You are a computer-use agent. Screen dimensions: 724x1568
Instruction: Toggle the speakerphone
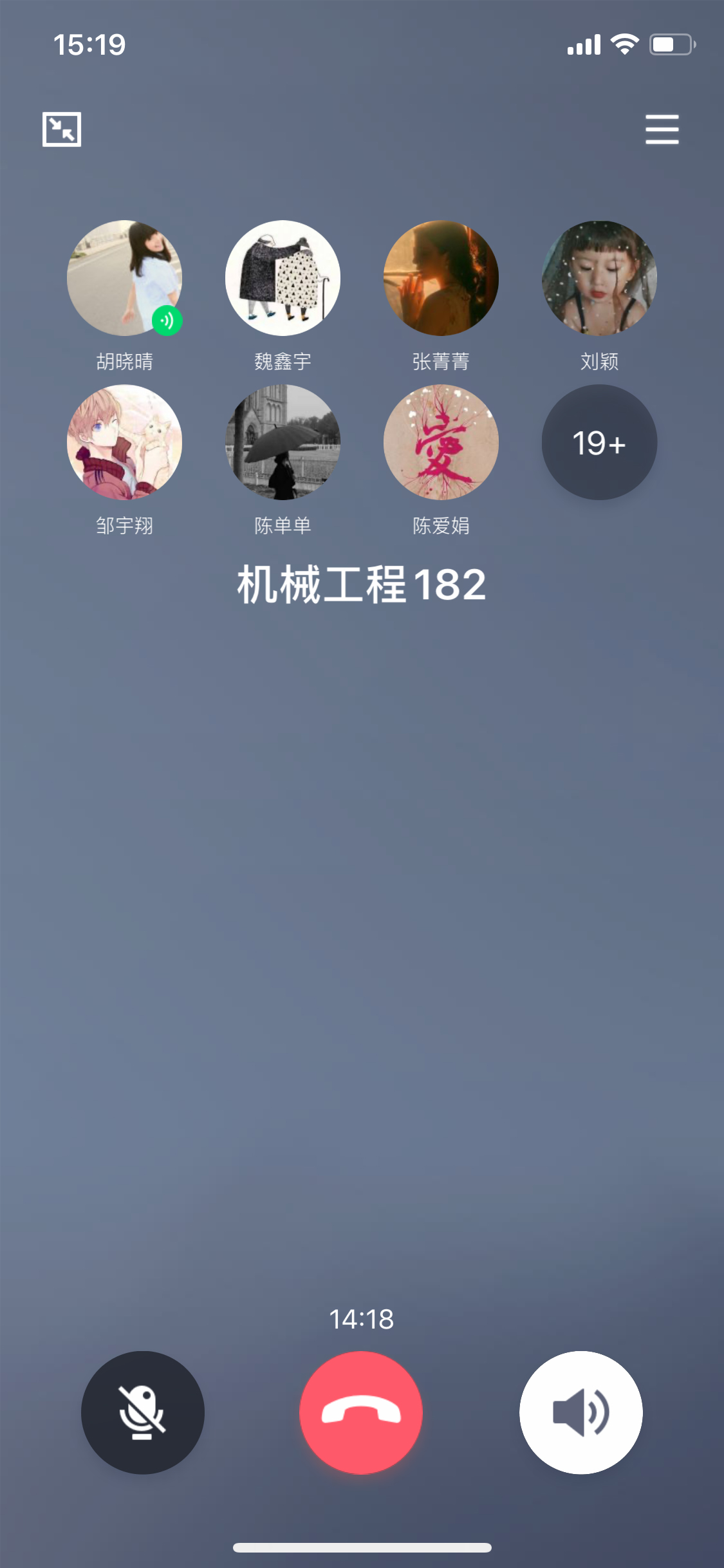coord(580,1412)
